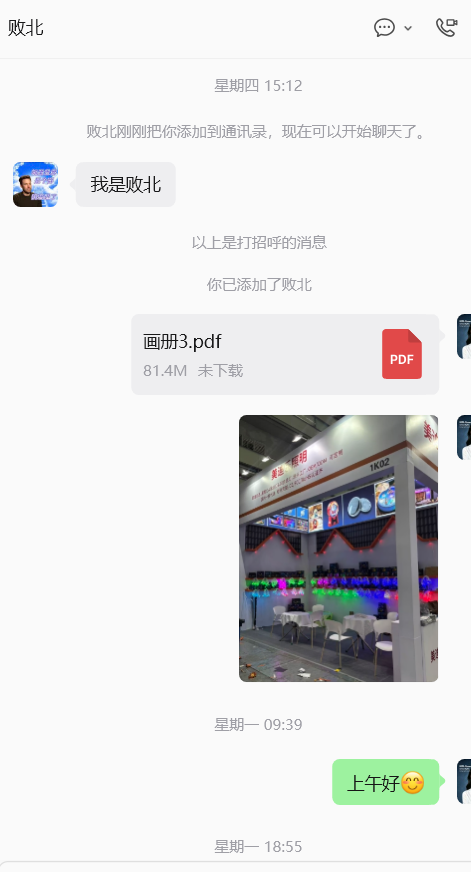This screenshot has width=471, height=872.
Task: View the exhibition booth photo
Action: point(339,548)
